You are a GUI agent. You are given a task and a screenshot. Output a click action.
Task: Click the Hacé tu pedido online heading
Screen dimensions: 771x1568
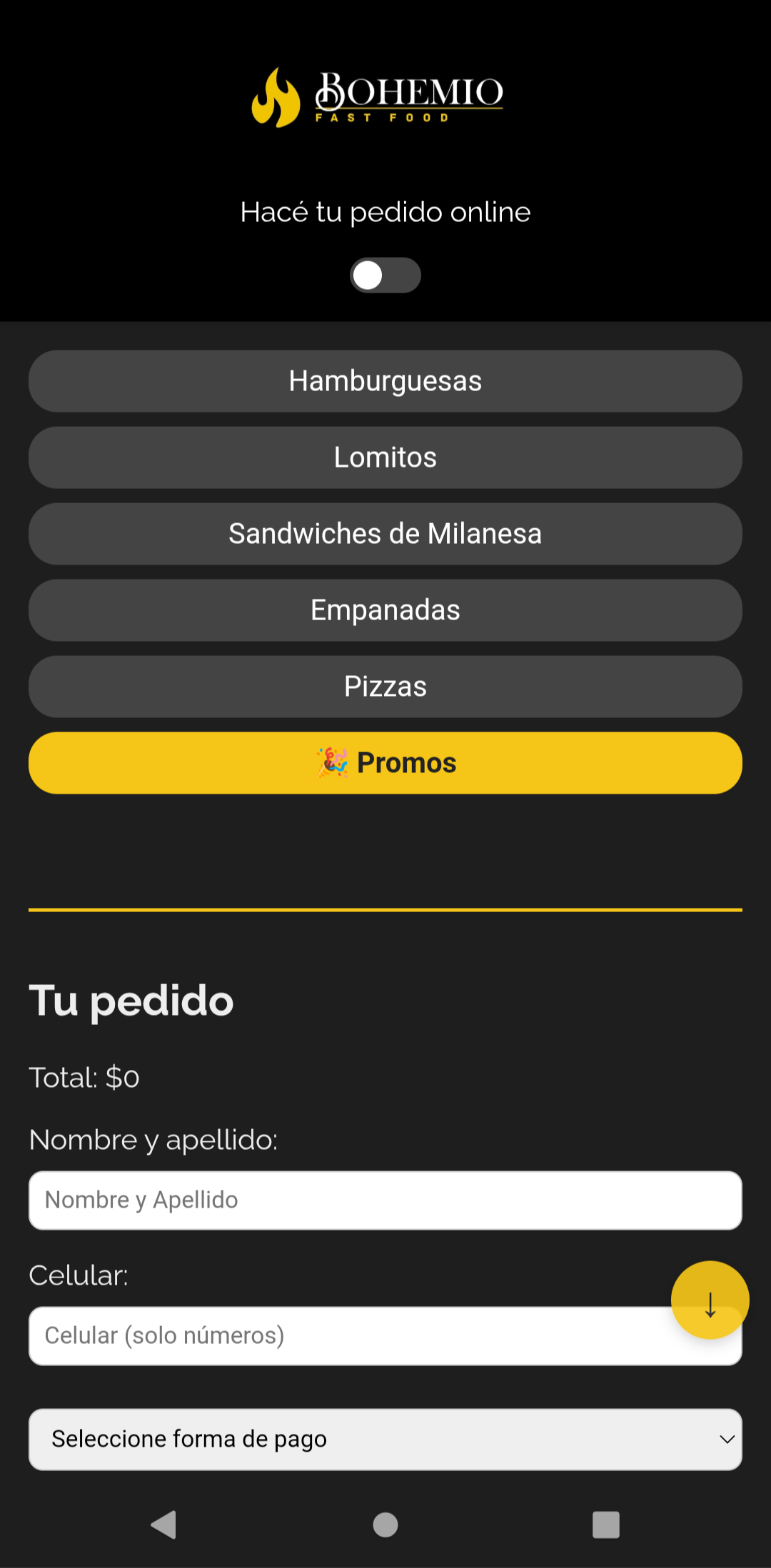coord(385,211)
